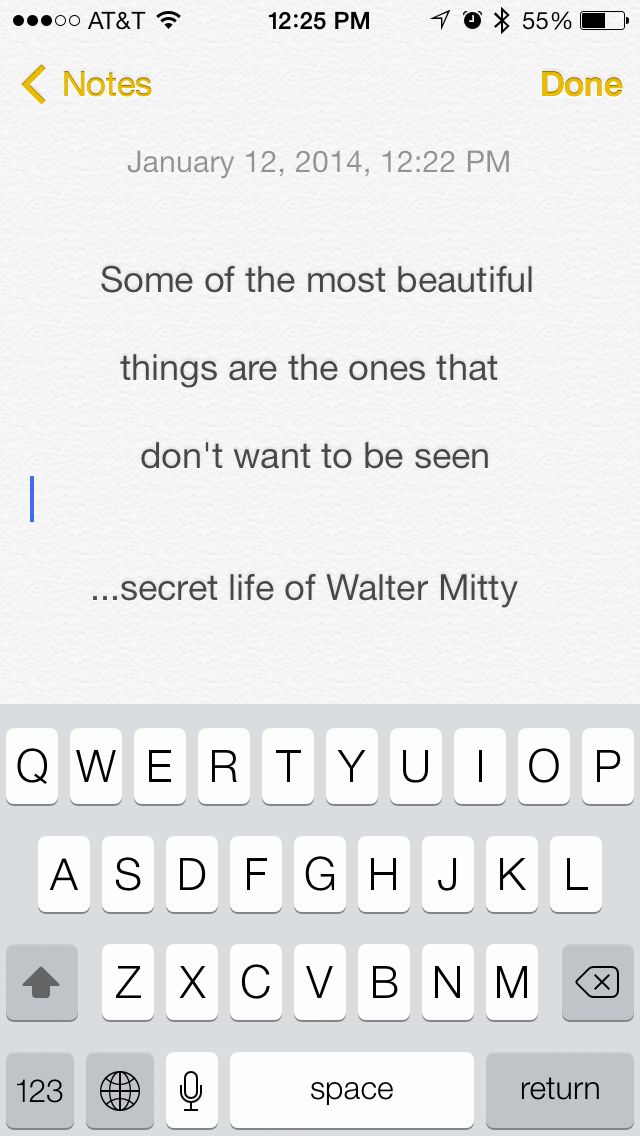Toggle the shift key
640x1136 pixels.
point(41,983)
